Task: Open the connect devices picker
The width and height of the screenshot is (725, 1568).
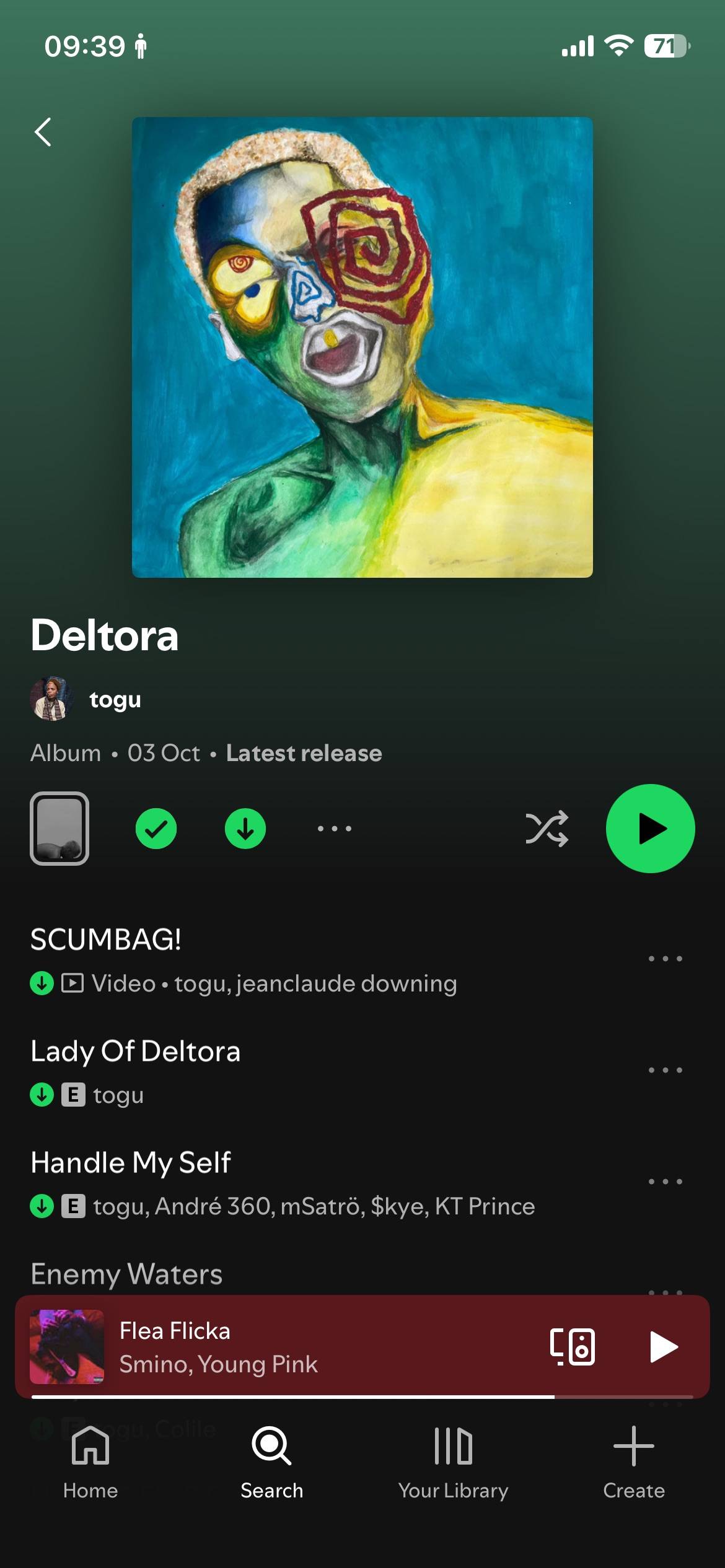Action: coord(573,1346)
